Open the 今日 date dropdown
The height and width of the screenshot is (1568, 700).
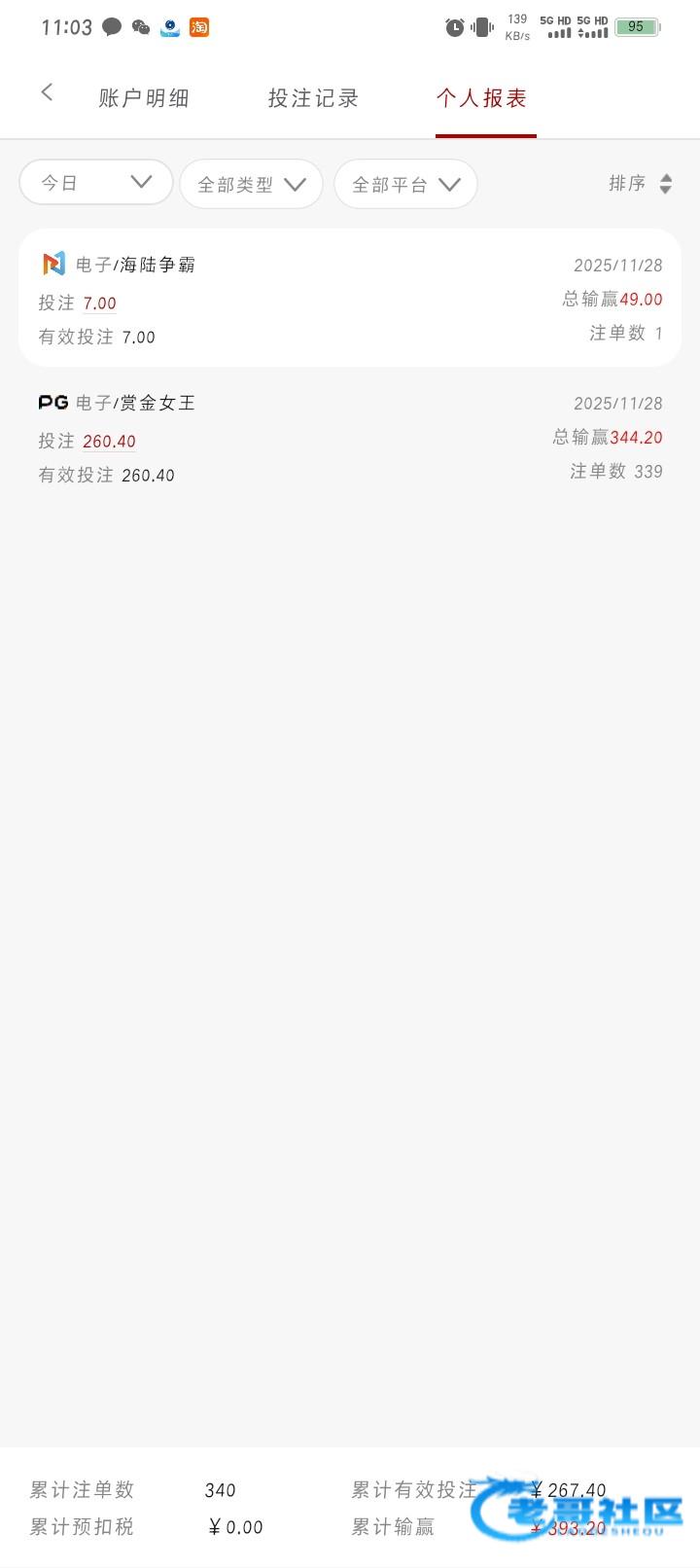pos(96,183)
